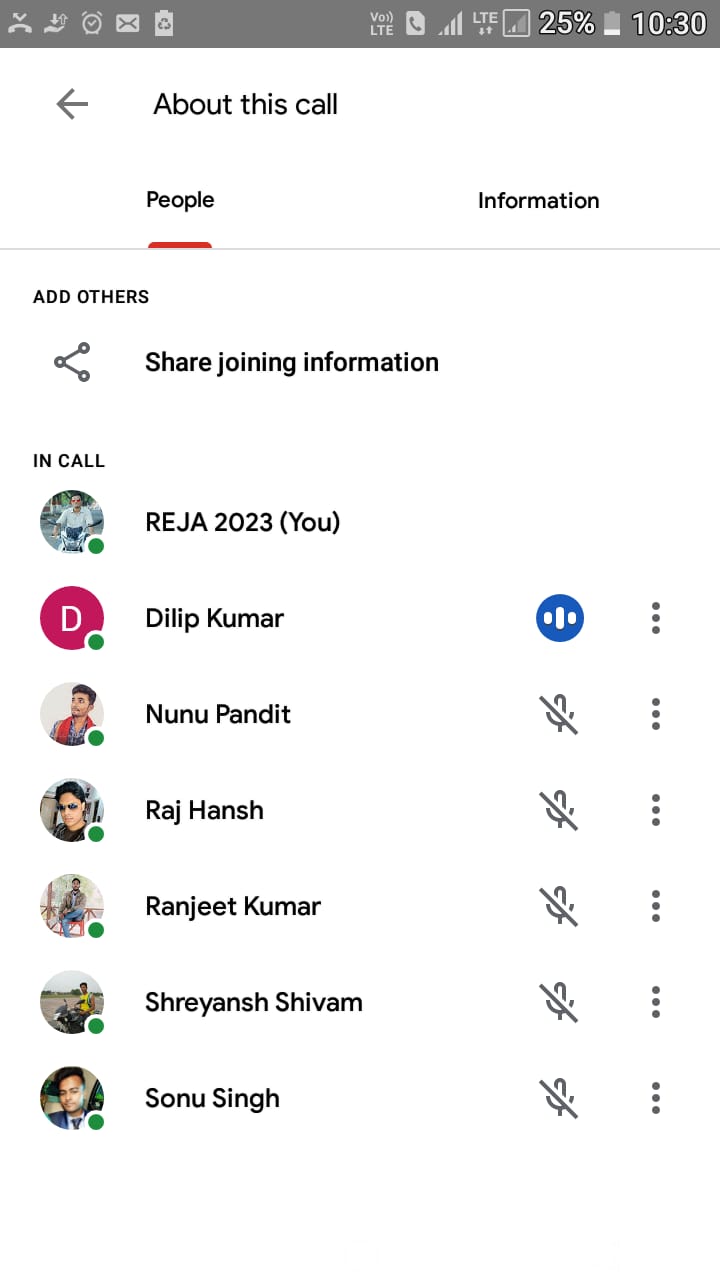
Task: Tap Sonu Singh's muted microphone icon
Action: point(560,1098)
